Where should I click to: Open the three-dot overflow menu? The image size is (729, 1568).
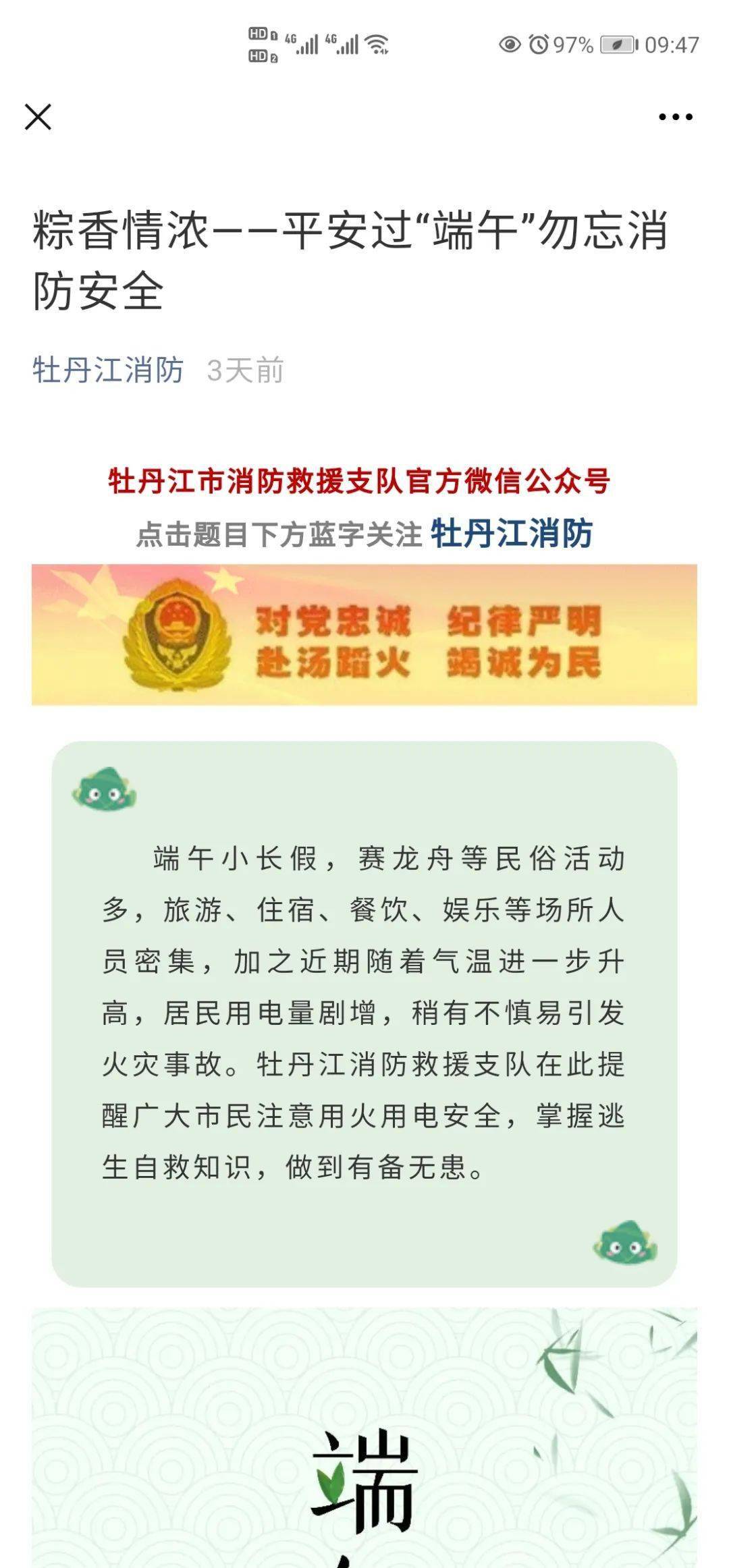coord(675,117)
